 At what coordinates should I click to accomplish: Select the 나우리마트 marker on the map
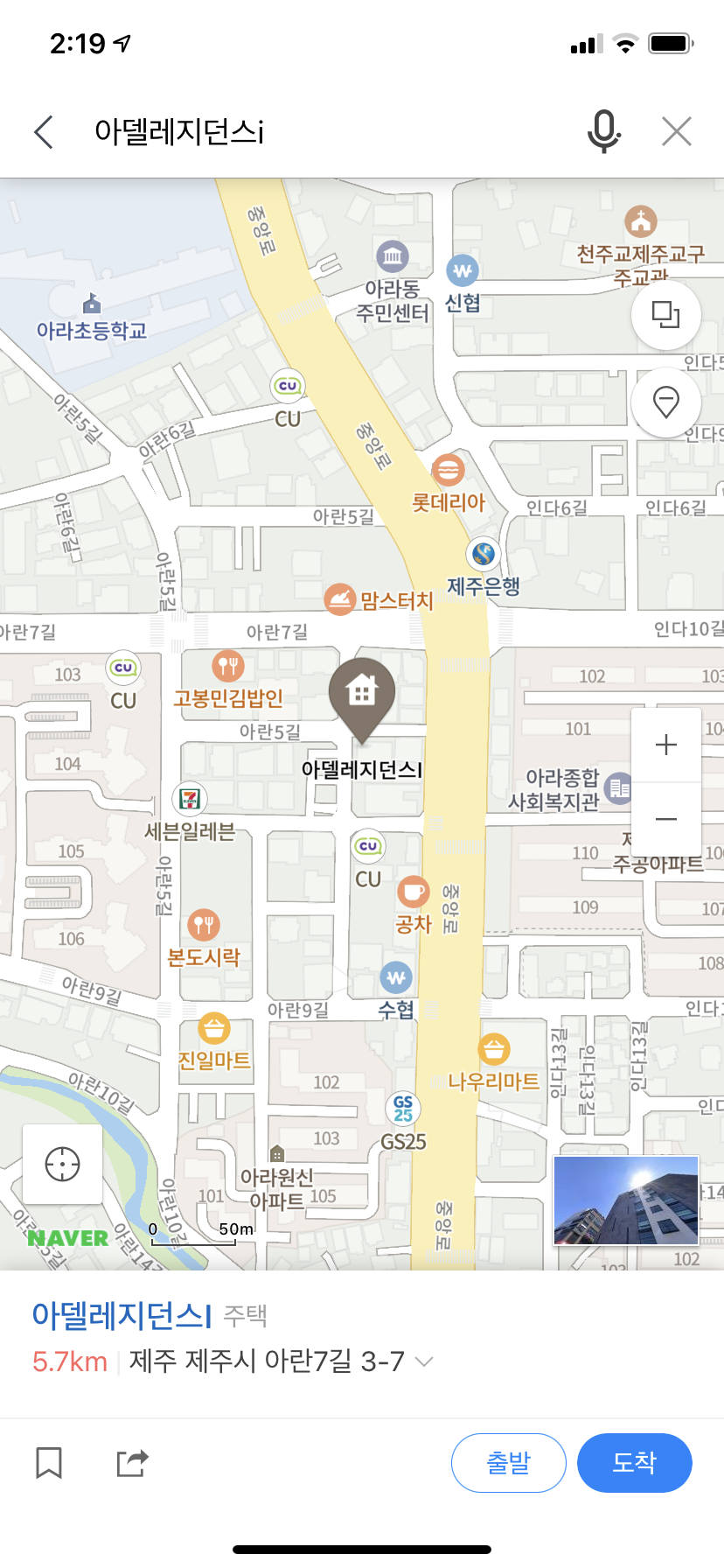coord(494,1049)
